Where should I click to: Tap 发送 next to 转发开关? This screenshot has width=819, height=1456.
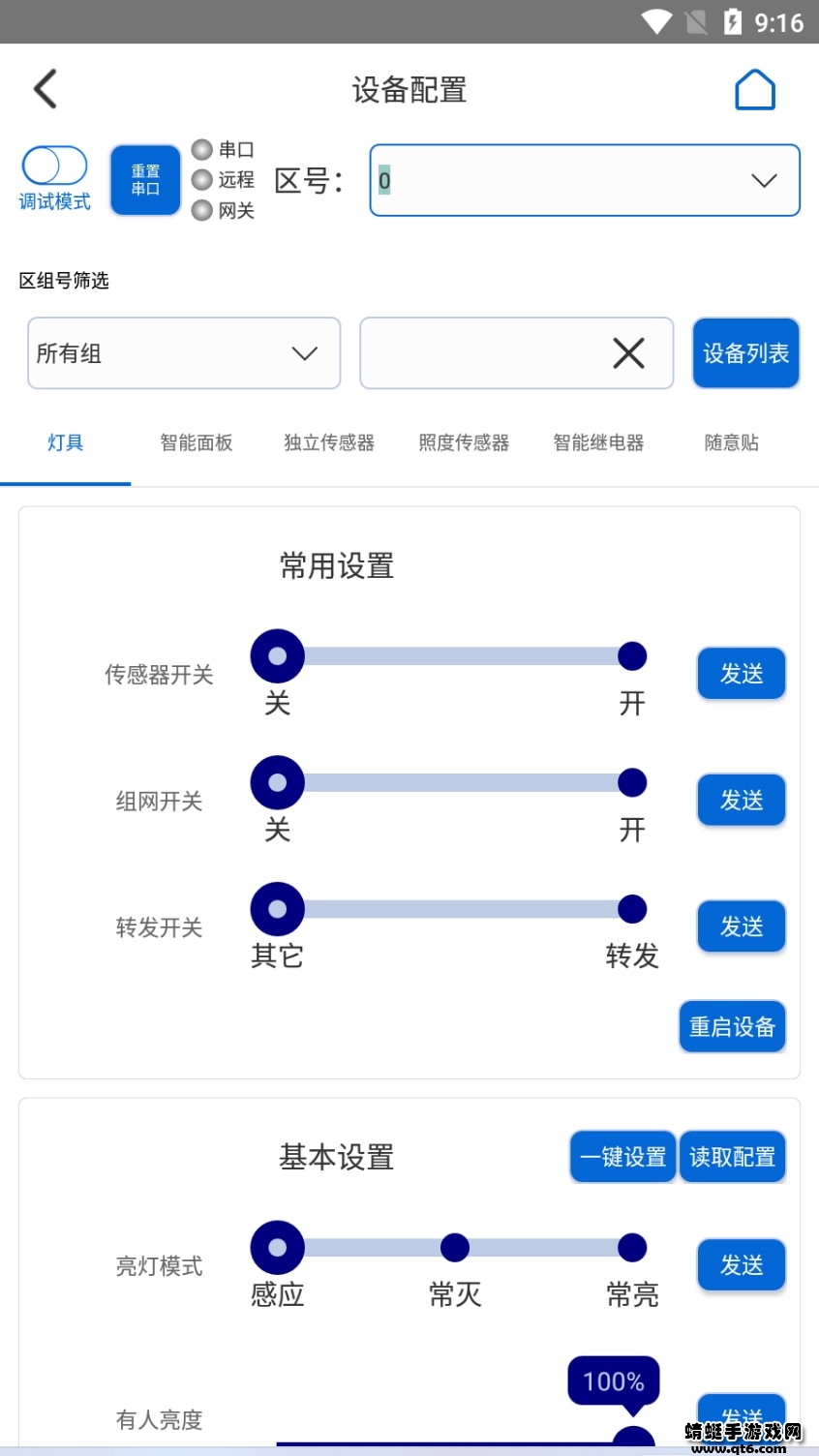click(741, 926)
